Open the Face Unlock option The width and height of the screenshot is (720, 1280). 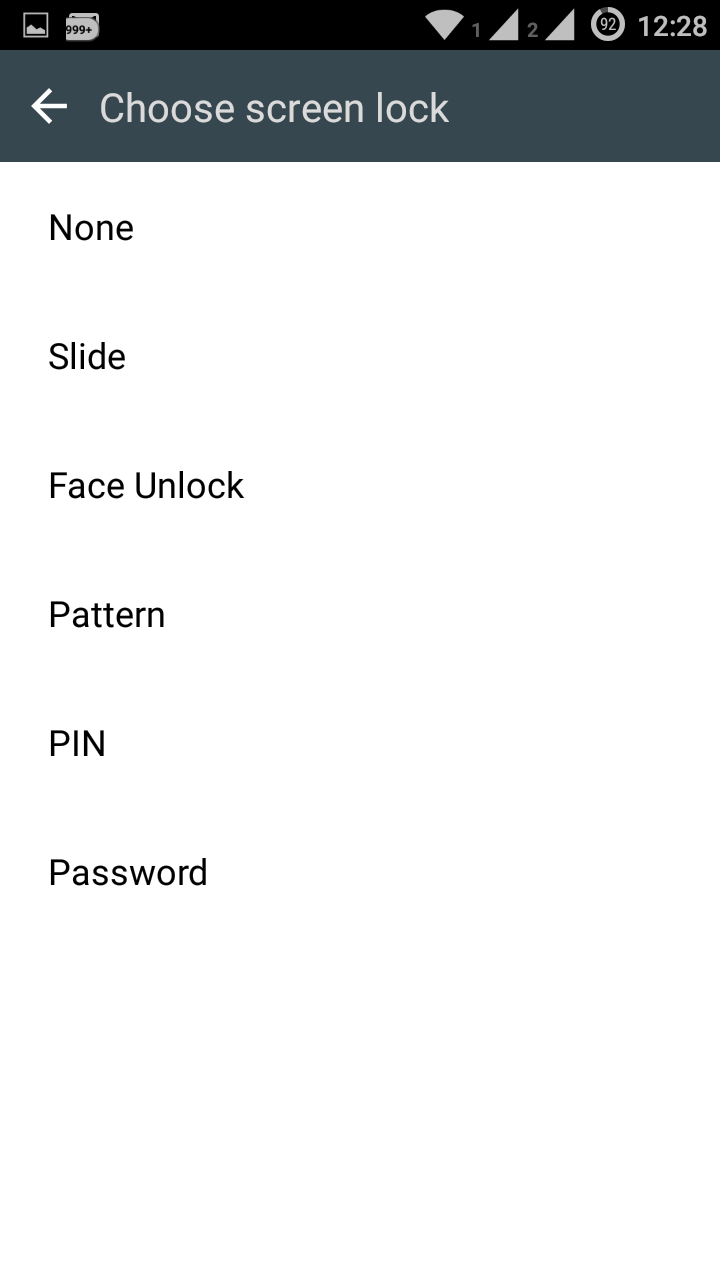[360, 486]
